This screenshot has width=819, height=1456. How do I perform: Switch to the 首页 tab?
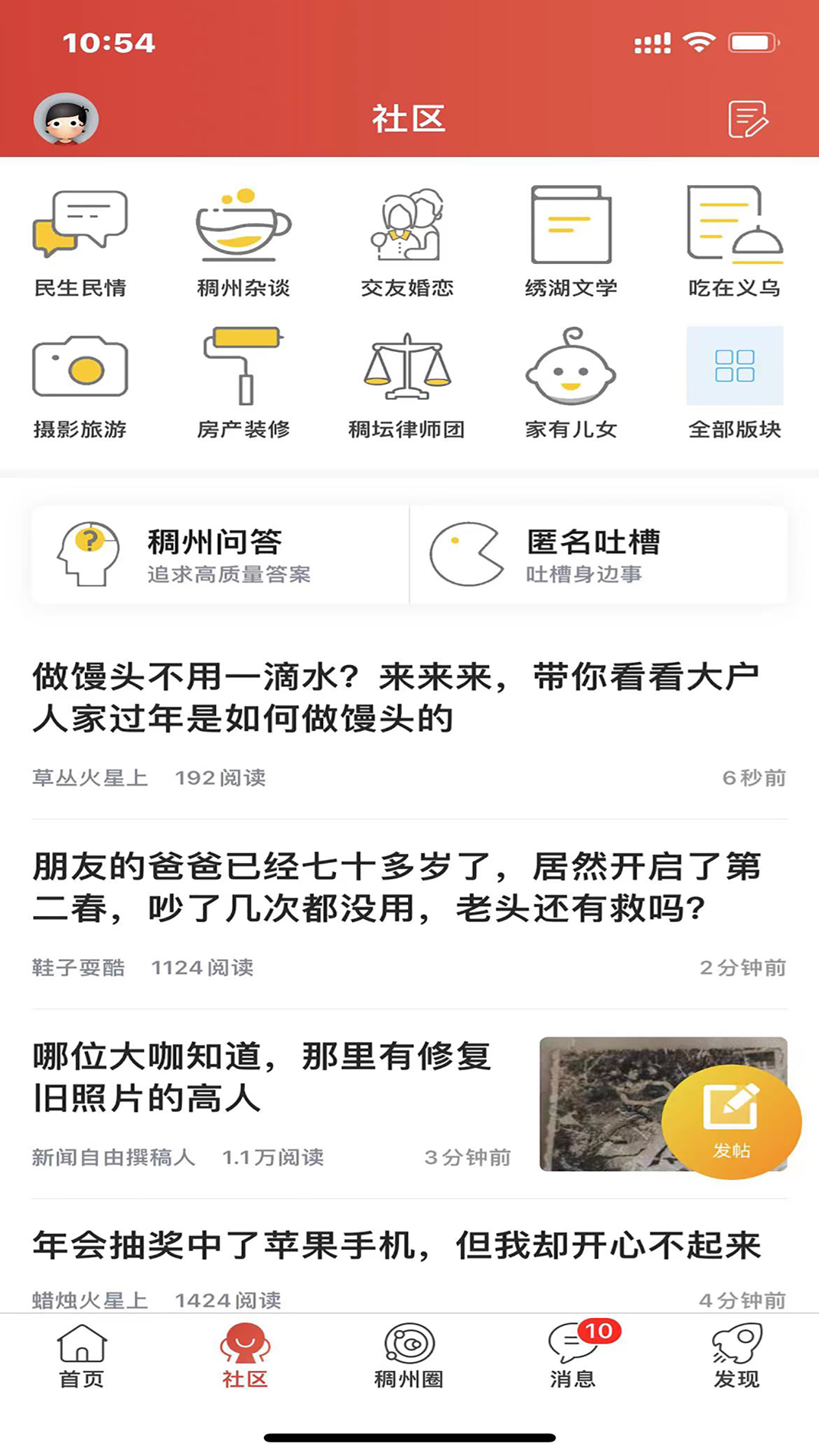[x=81, y=1357]
